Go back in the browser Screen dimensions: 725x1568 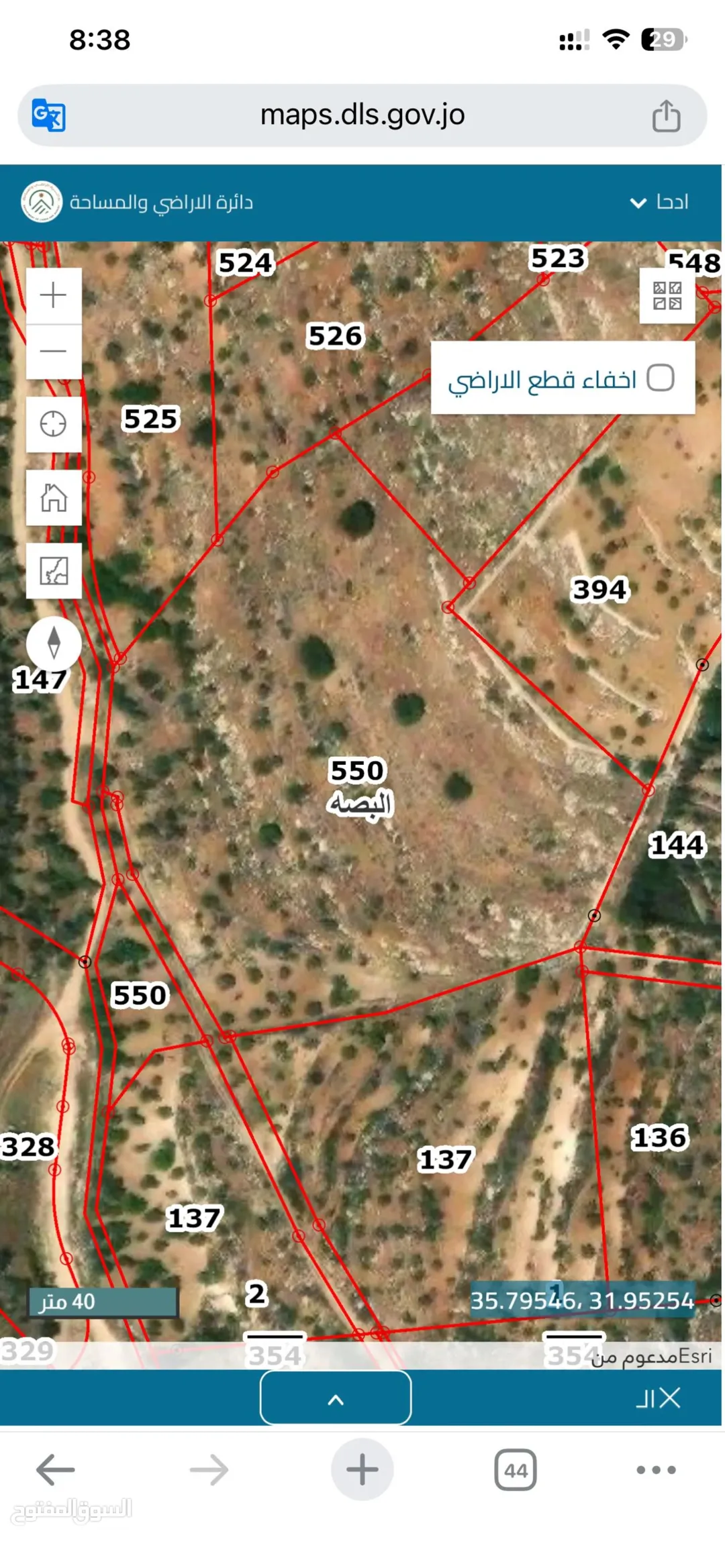(x=55, y=1469)
